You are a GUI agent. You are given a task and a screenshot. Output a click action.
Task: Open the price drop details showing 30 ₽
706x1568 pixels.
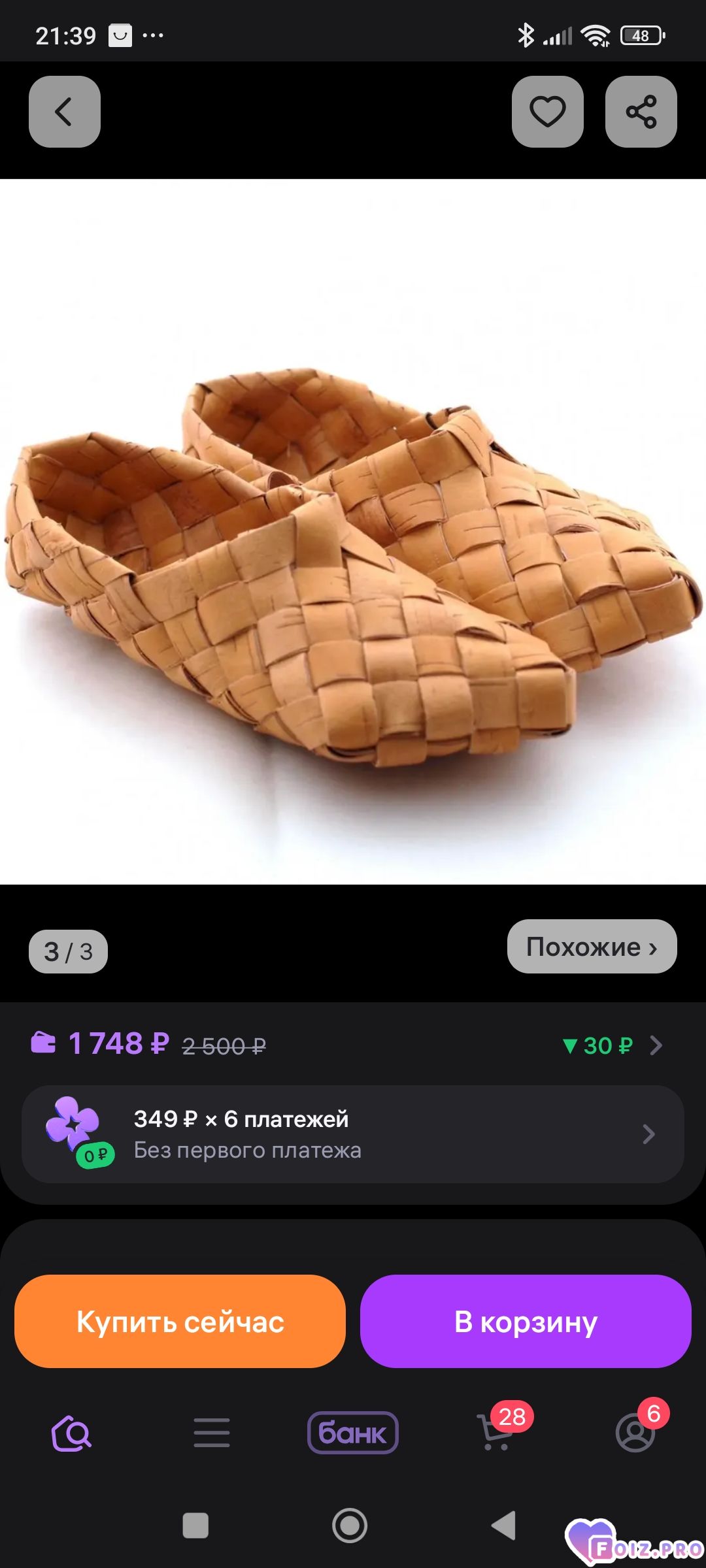[x=613, y=1045]
